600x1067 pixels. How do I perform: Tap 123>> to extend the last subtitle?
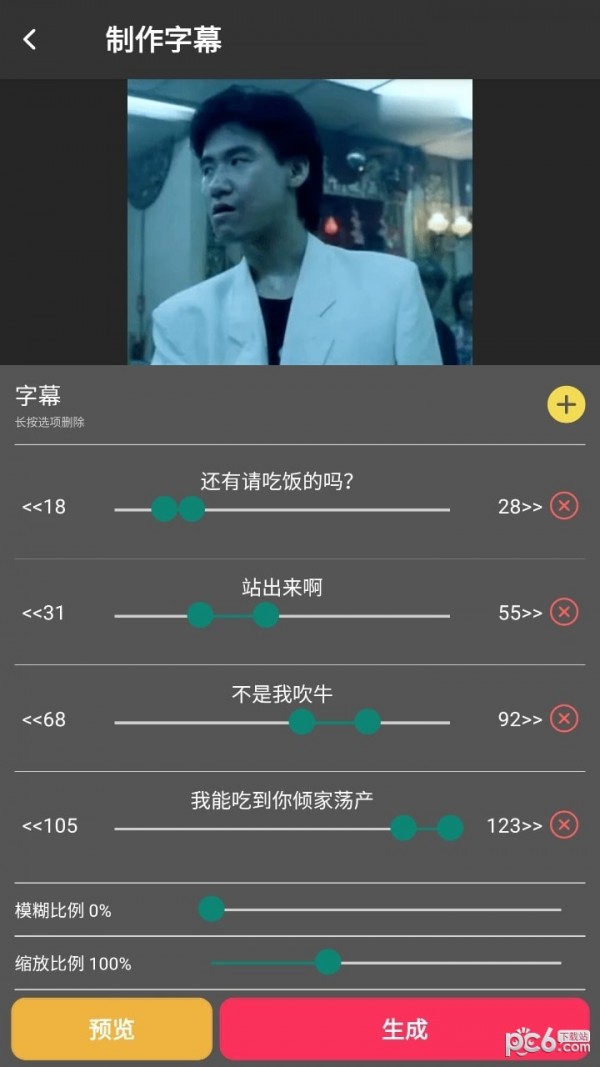514,826
